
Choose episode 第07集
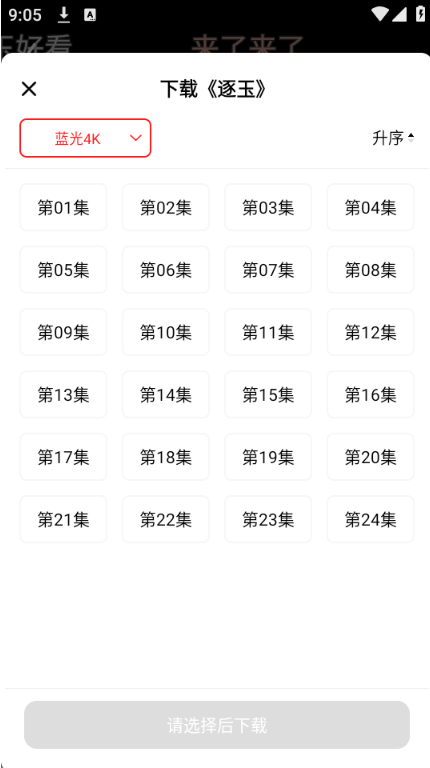click(x=268, y=269)
